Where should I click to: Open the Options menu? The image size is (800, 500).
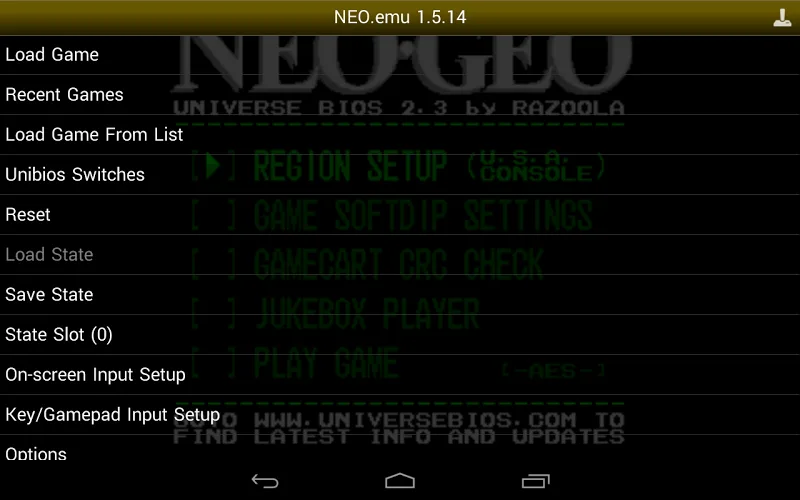click(x=36, y=453)
